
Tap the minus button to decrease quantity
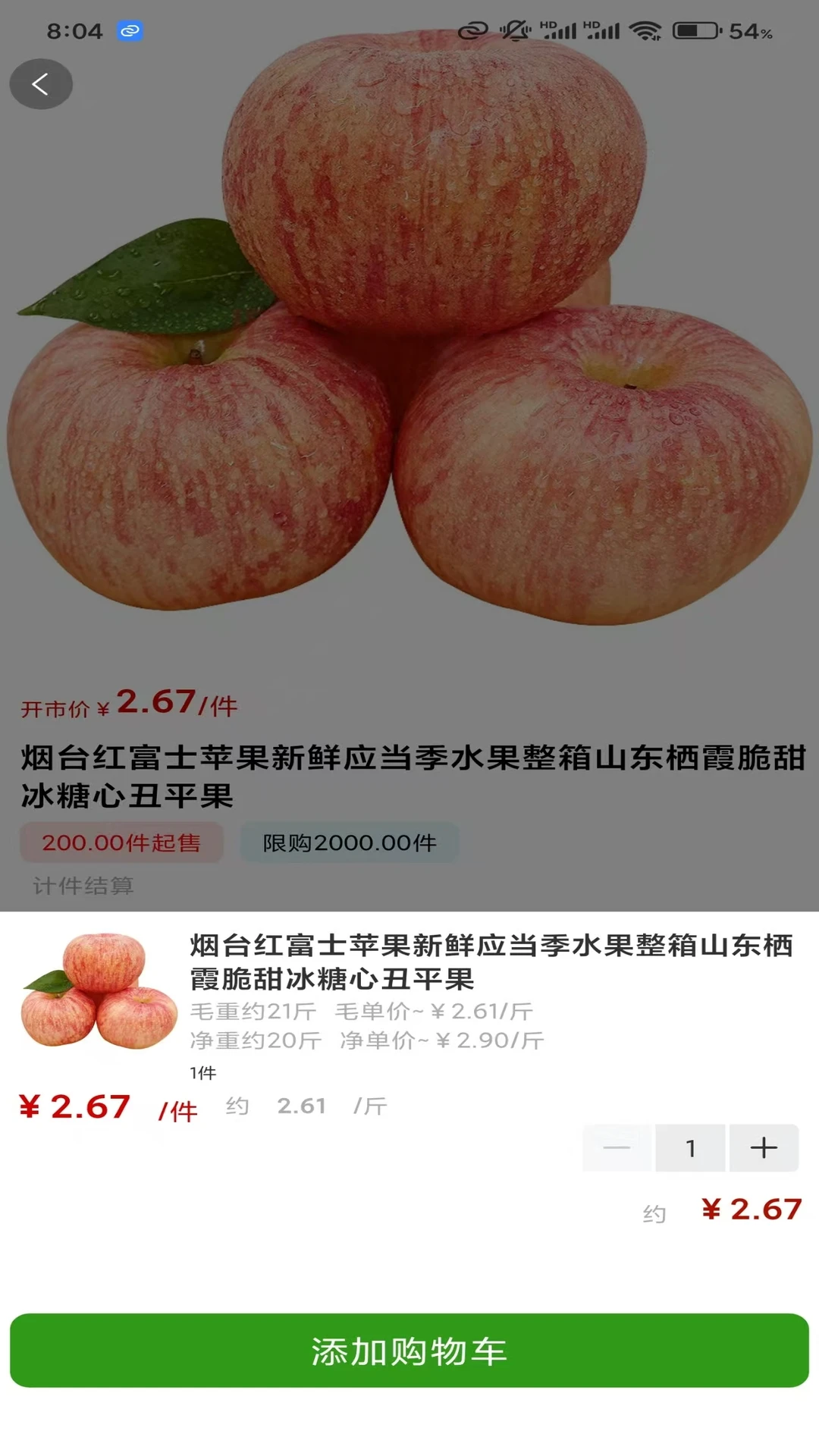[617, 1148]
